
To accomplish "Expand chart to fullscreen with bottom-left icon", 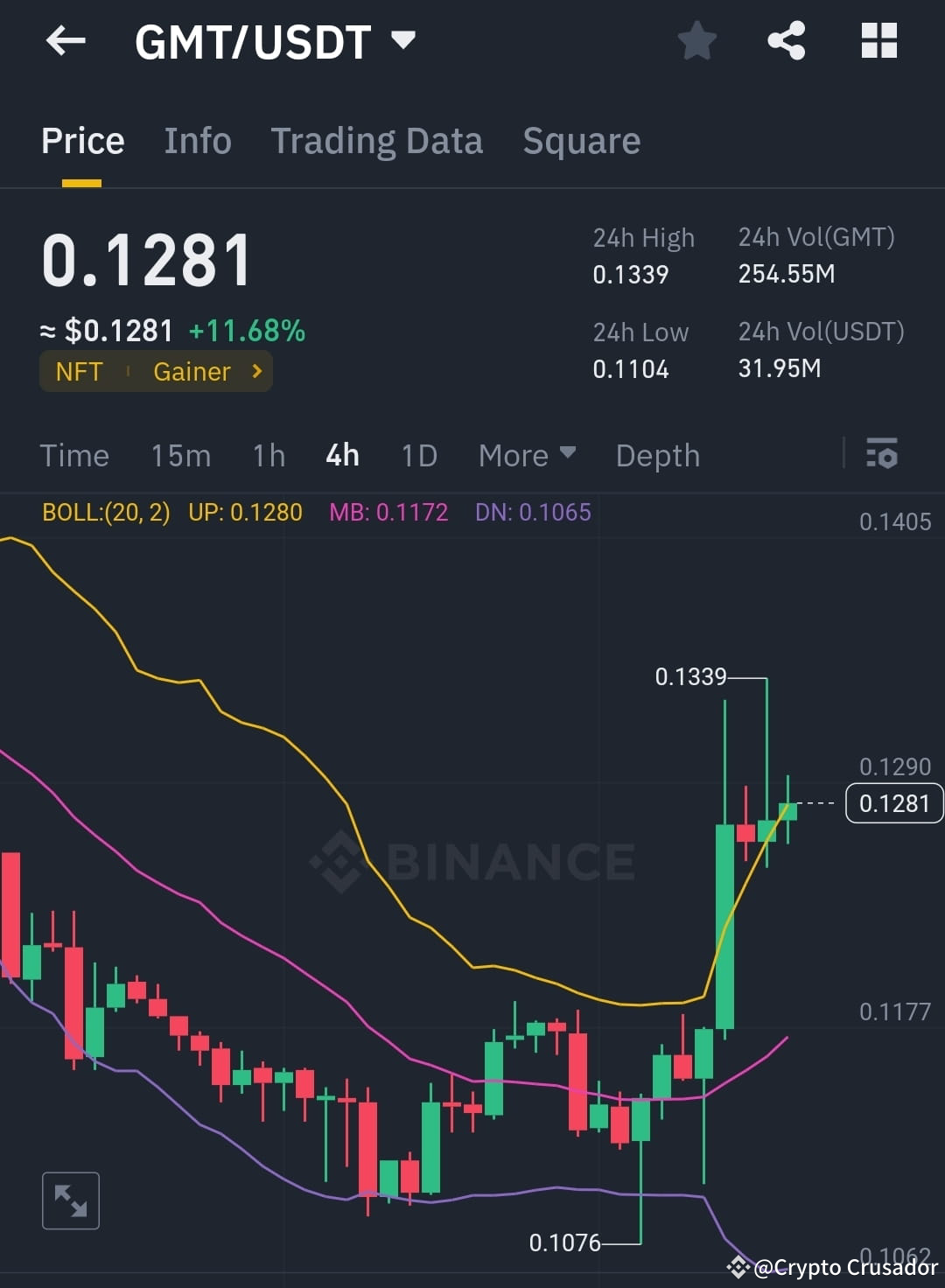I will pos(70,1200).
